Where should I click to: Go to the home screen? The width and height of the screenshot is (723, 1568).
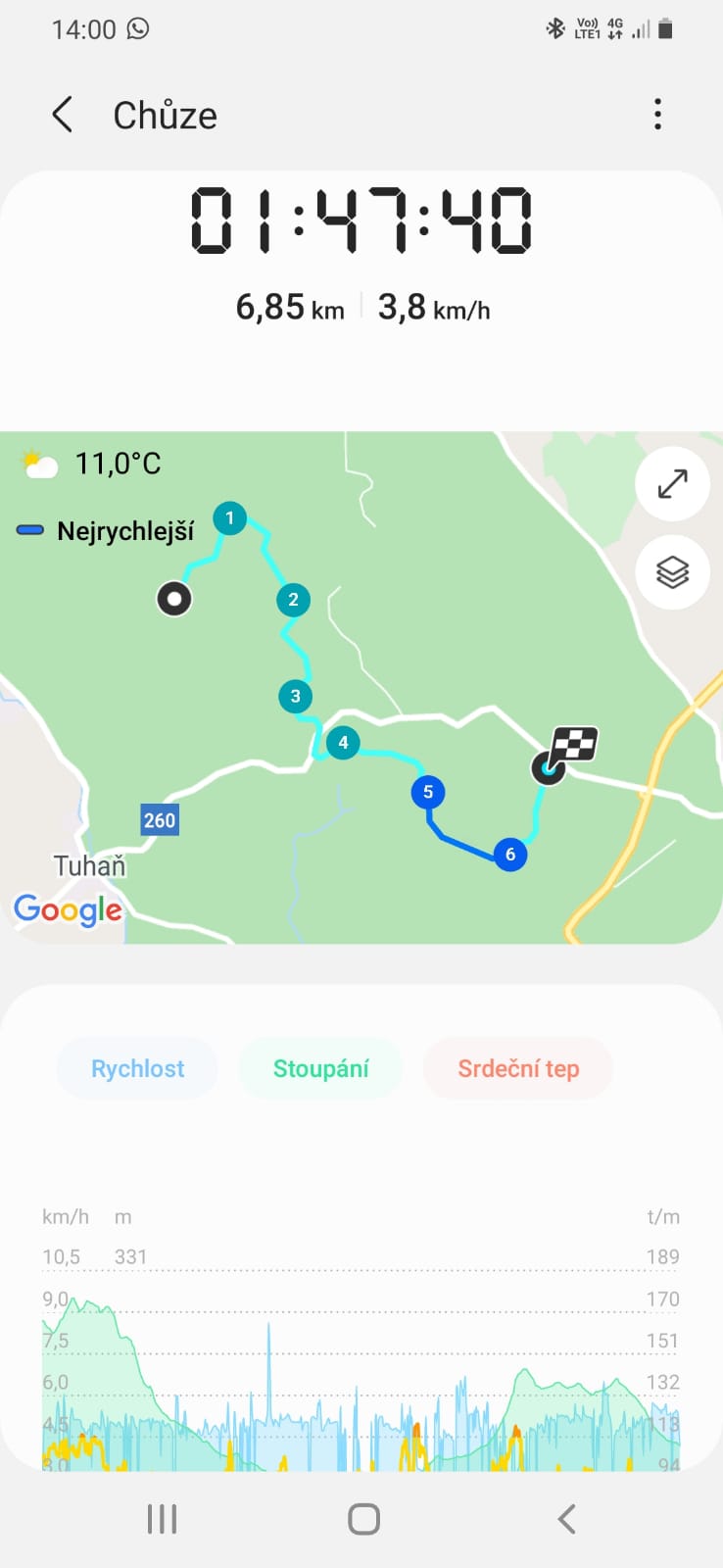click(363, 1519)
